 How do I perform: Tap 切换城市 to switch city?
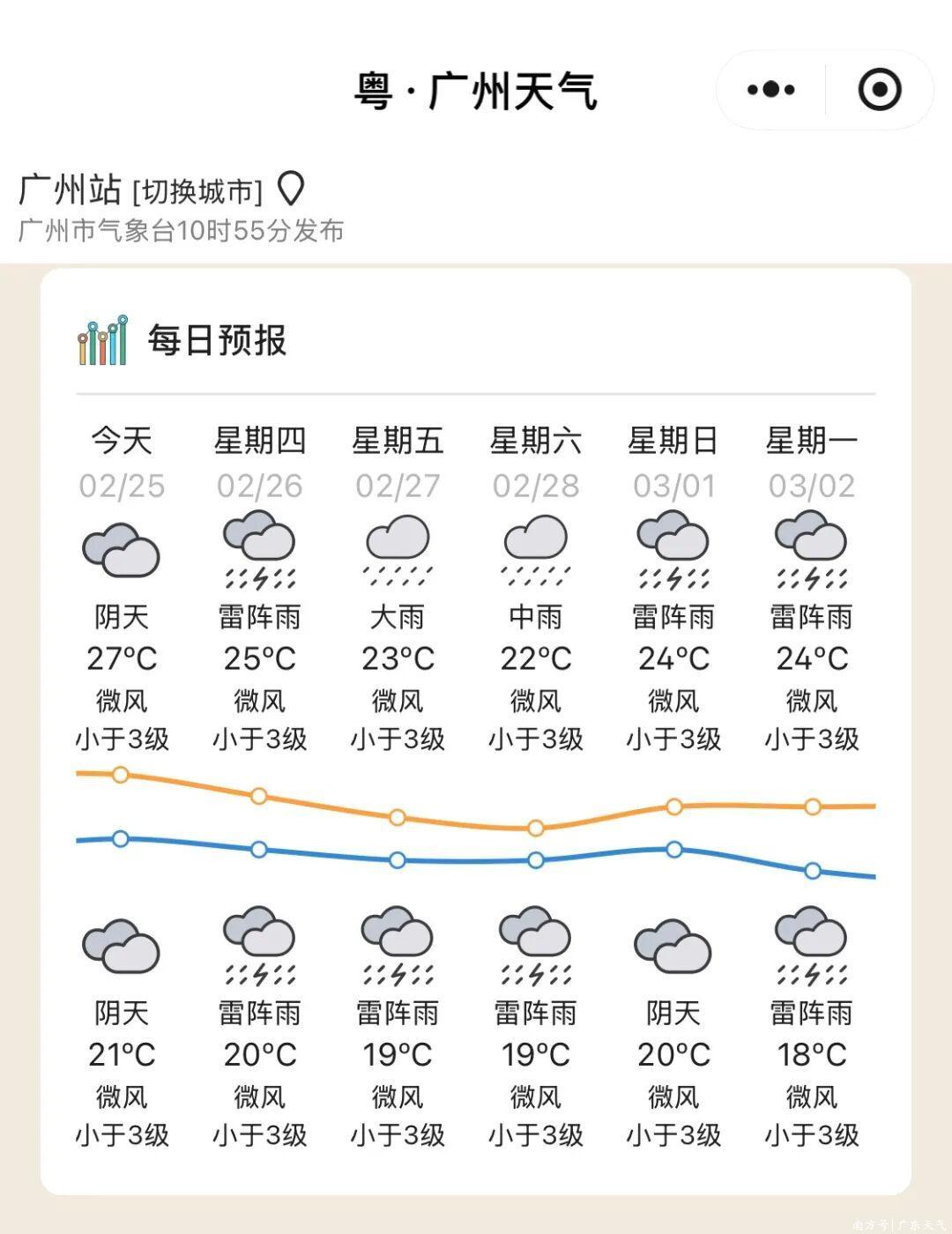197,190
